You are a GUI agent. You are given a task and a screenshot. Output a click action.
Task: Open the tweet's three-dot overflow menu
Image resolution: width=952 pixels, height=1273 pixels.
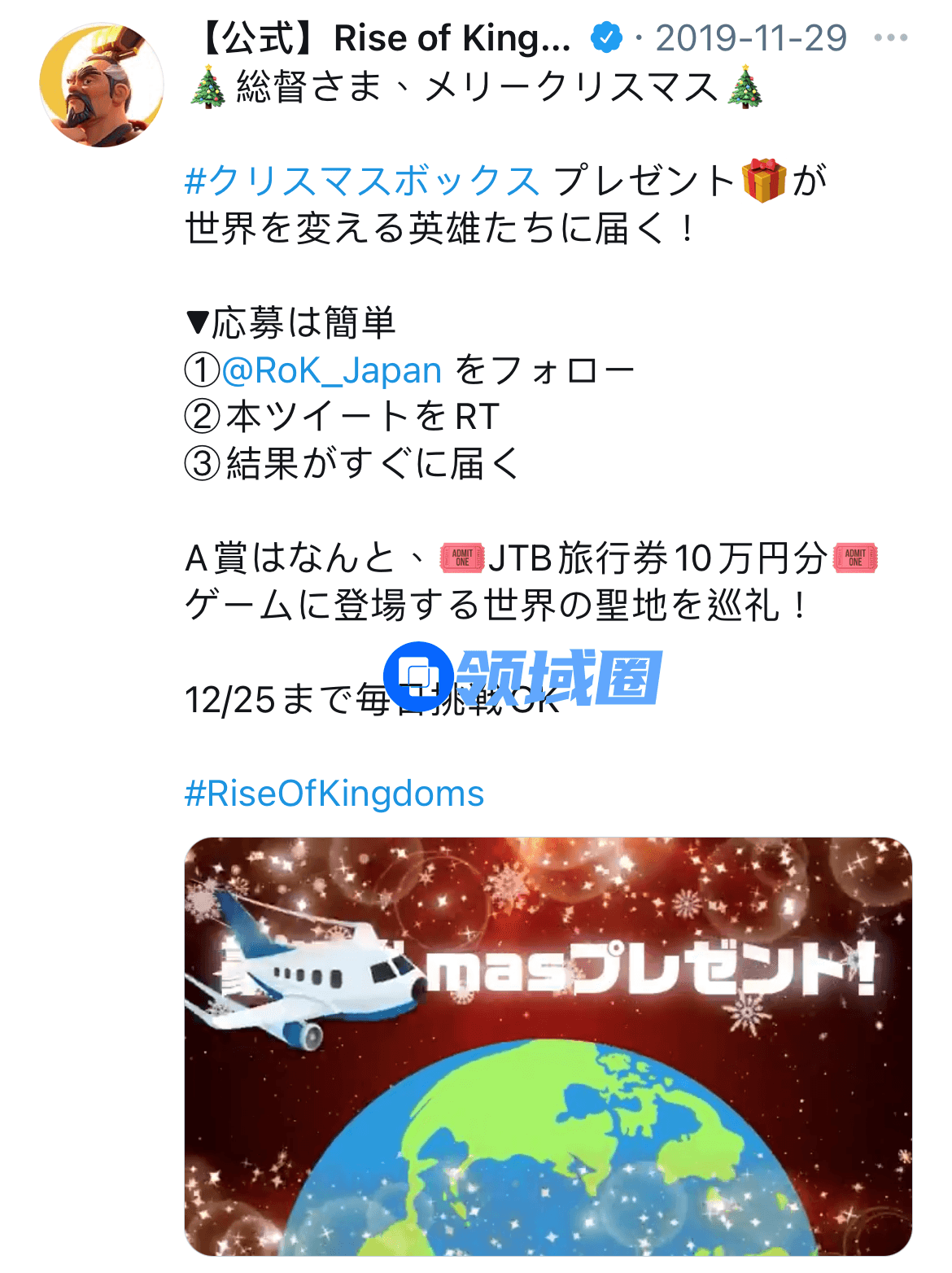point(890,38)
